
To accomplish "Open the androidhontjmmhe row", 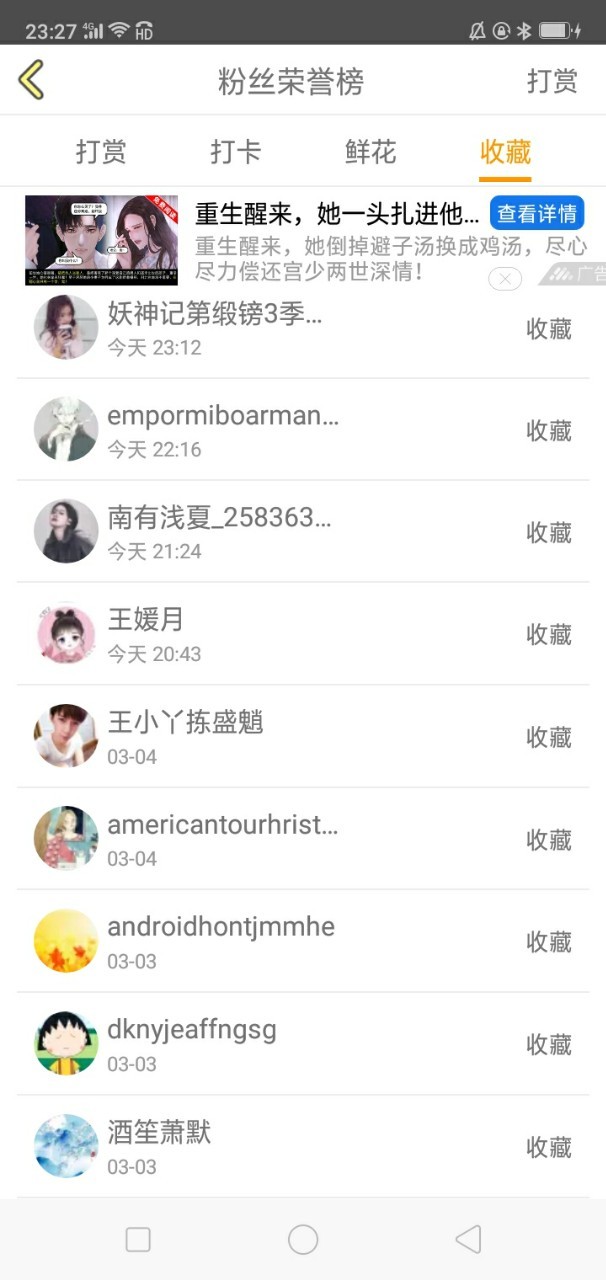I will pyautogui.click(x=303, y=942).
